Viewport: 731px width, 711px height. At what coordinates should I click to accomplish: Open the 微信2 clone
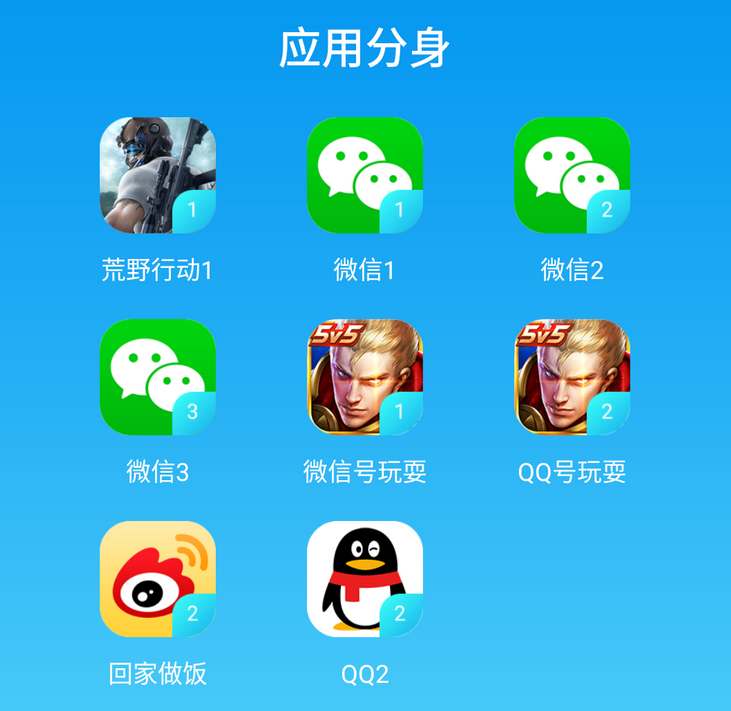(572, 176)
